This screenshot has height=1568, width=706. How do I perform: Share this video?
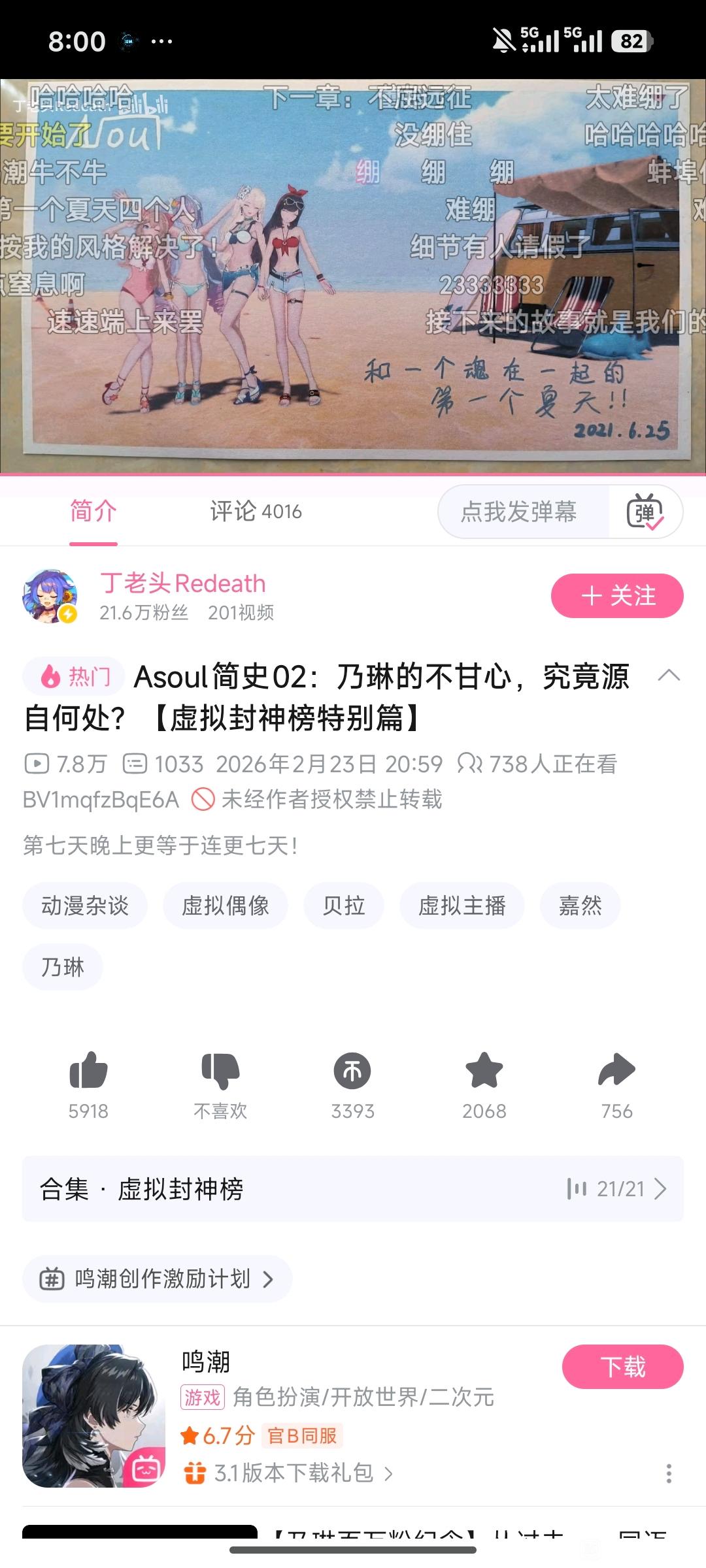(616, 1071)
